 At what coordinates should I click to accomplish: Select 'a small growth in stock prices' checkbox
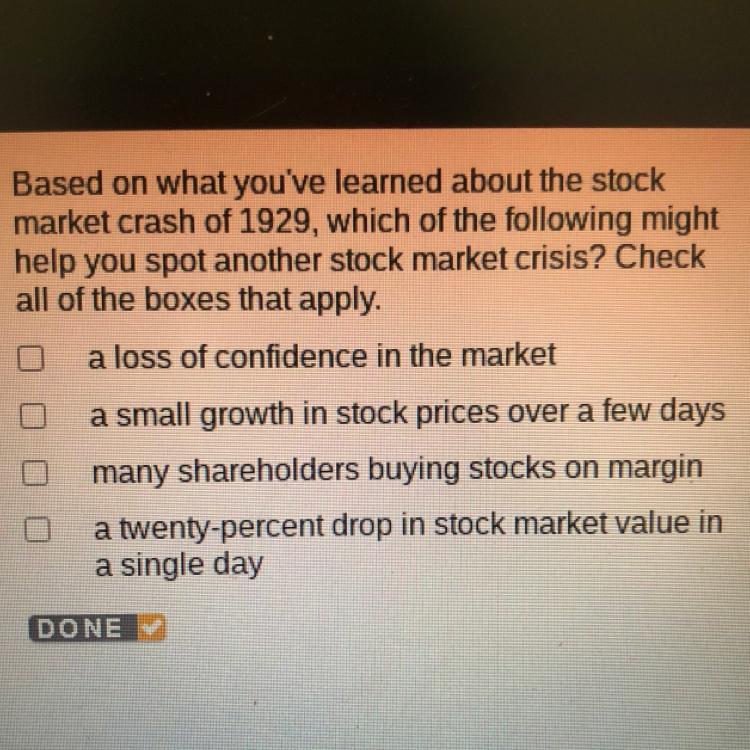coord(35,413)
